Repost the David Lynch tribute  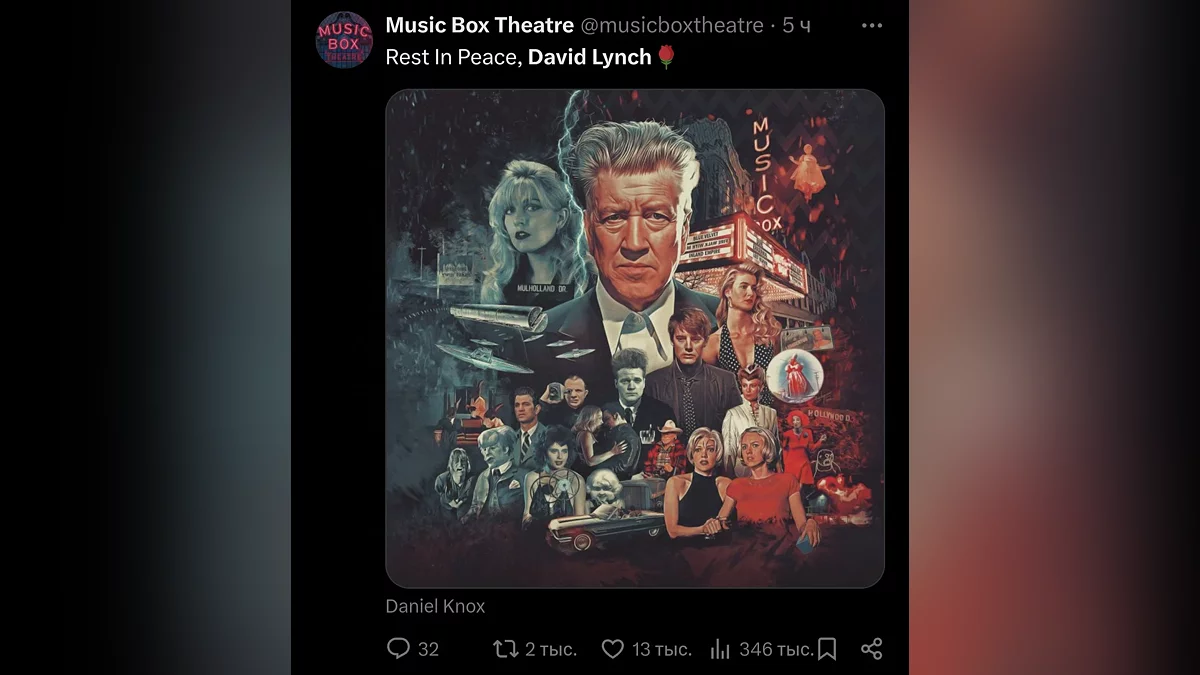(x=506, y=649)
